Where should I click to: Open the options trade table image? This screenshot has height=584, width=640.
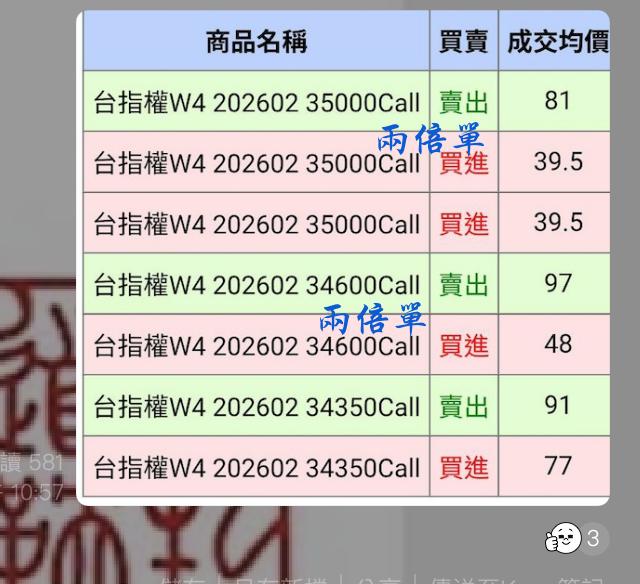click(x=343, y=258)
